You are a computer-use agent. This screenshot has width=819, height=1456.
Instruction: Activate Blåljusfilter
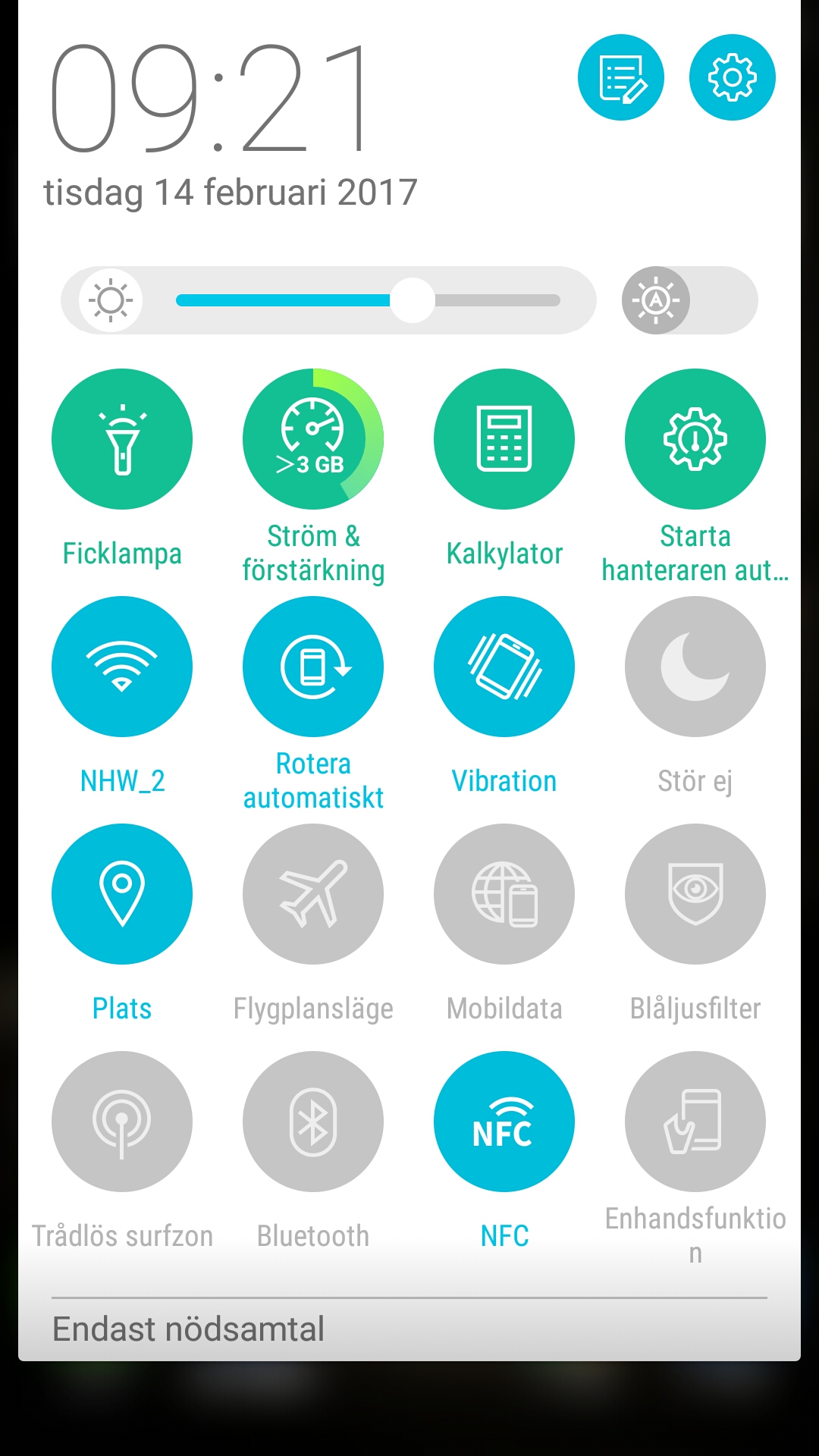tap(695, 894)
